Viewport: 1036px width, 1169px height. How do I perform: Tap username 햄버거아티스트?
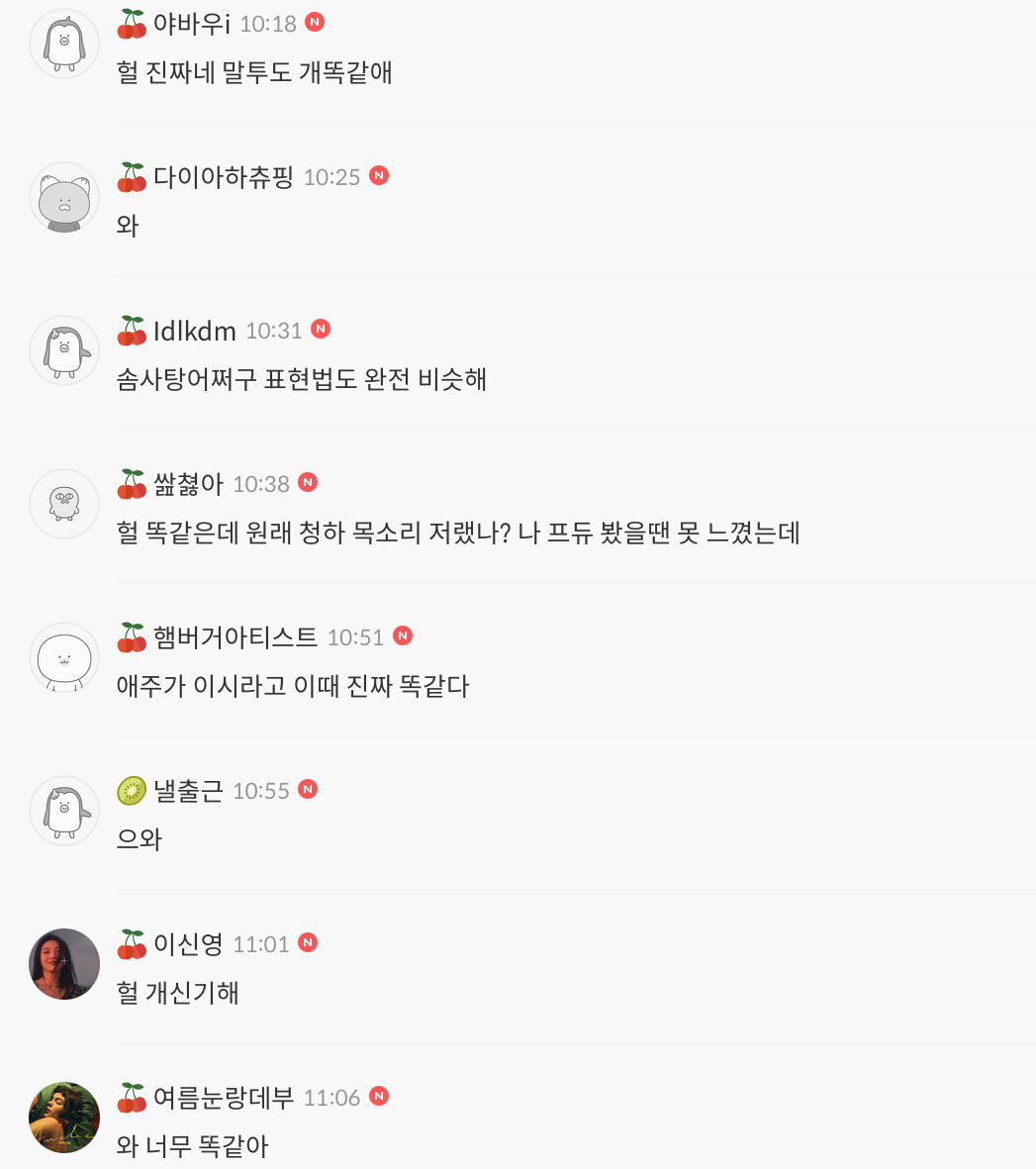click(x=235, y=637)
